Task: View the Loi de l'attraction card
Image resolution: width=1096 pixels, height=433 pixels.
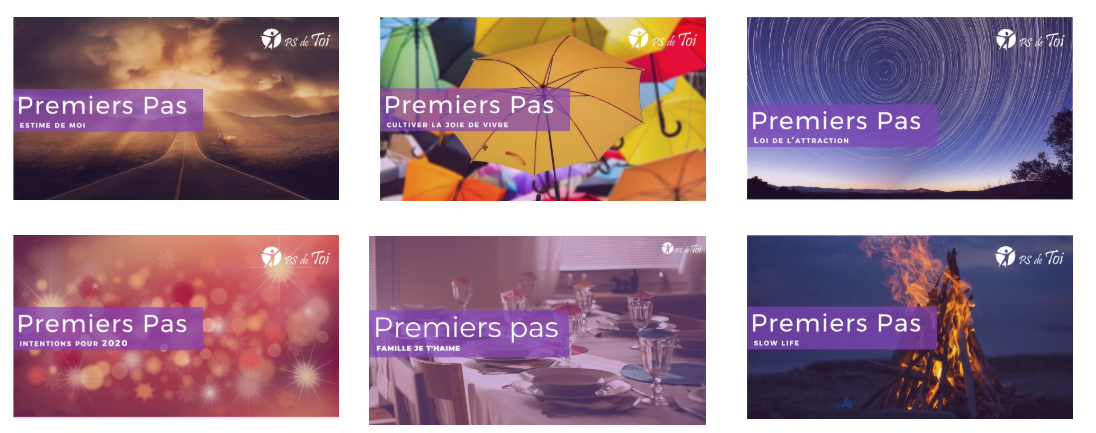Action: [x=909, y=109]
